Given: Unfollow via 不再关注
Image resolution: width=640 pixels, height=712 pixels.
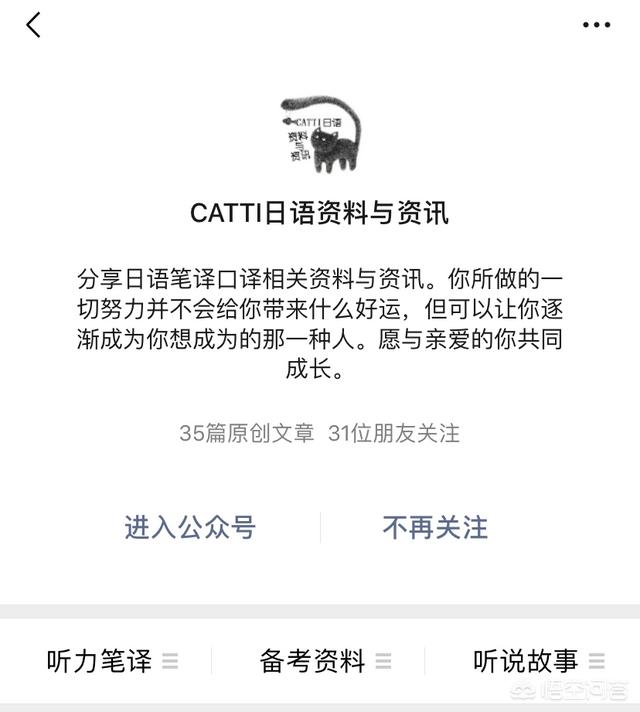Looking at the screenshot, I should click(x=435, y=527).
